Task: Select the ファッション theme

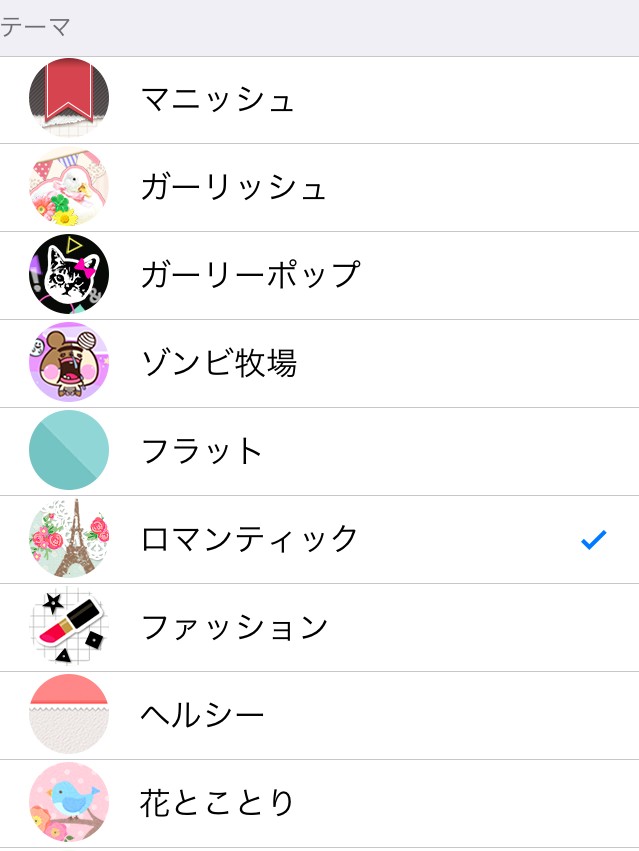Action: coord(235,627)
